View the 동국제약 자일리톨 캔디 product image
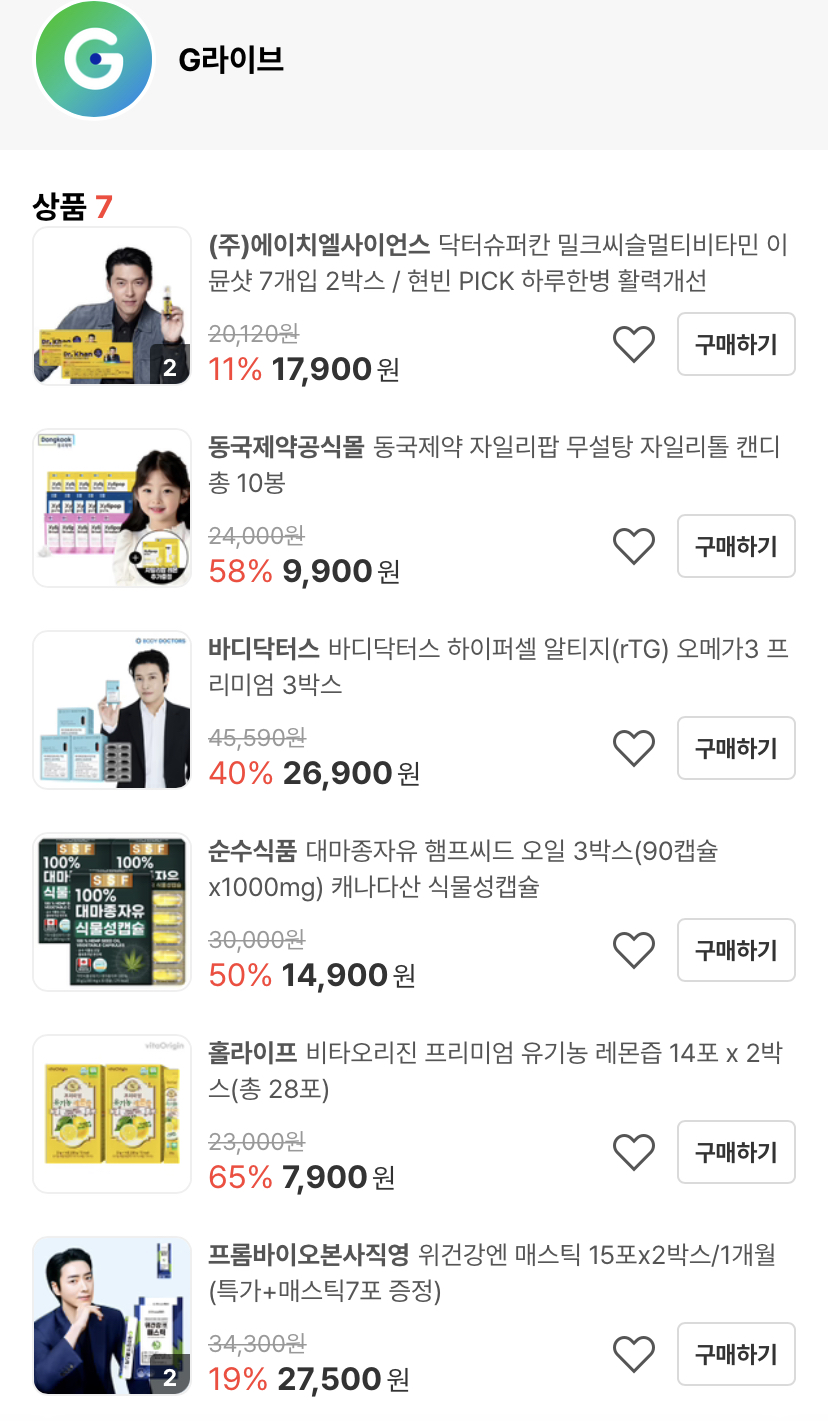 [112, 508]
